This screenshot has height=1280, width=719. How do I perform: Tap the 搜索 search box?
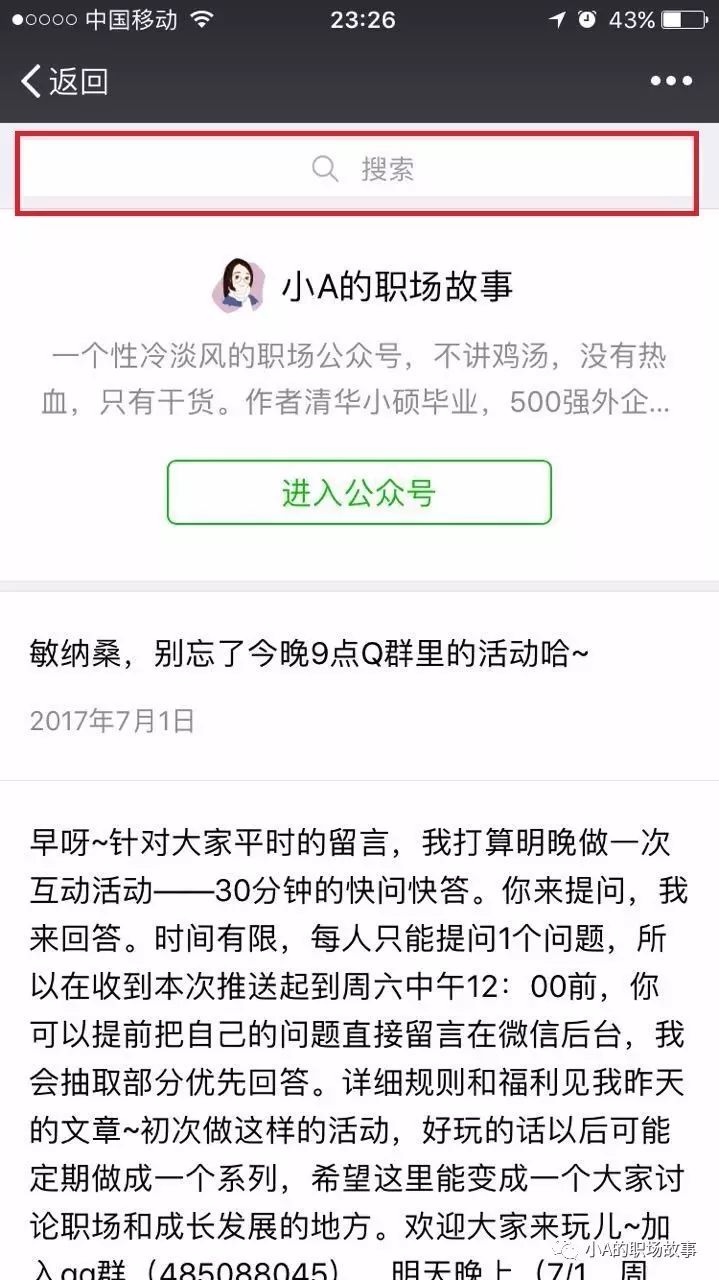coord(358,169)
